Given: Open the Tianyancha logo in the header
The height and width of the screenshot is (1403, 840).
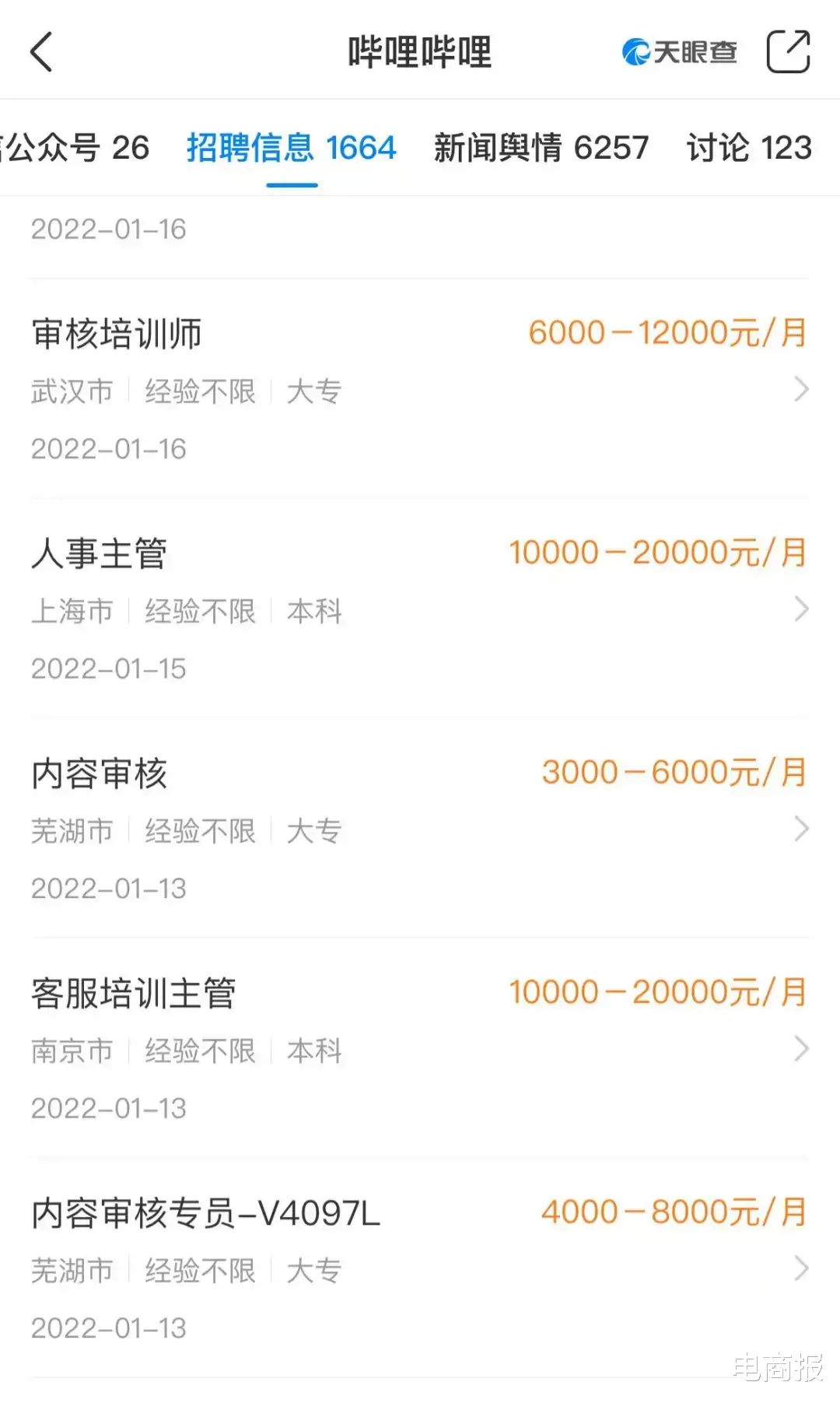Looking at the screenshot, I should point(677,52).
